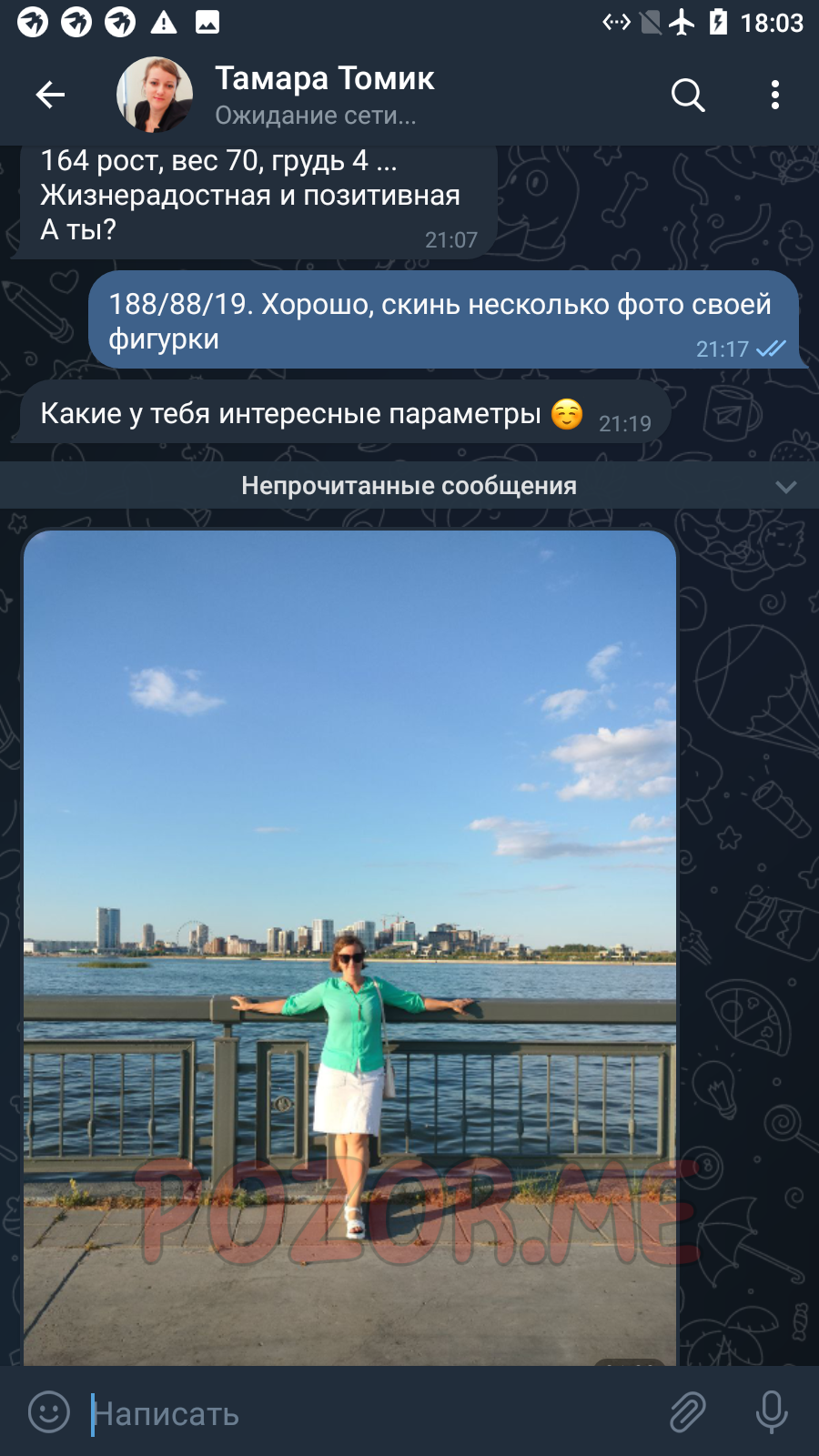This screenshot has width=819, height=1456.
Task: Tap the down chevron by Непрочитанные сообщения
Action: pos(786,487)
